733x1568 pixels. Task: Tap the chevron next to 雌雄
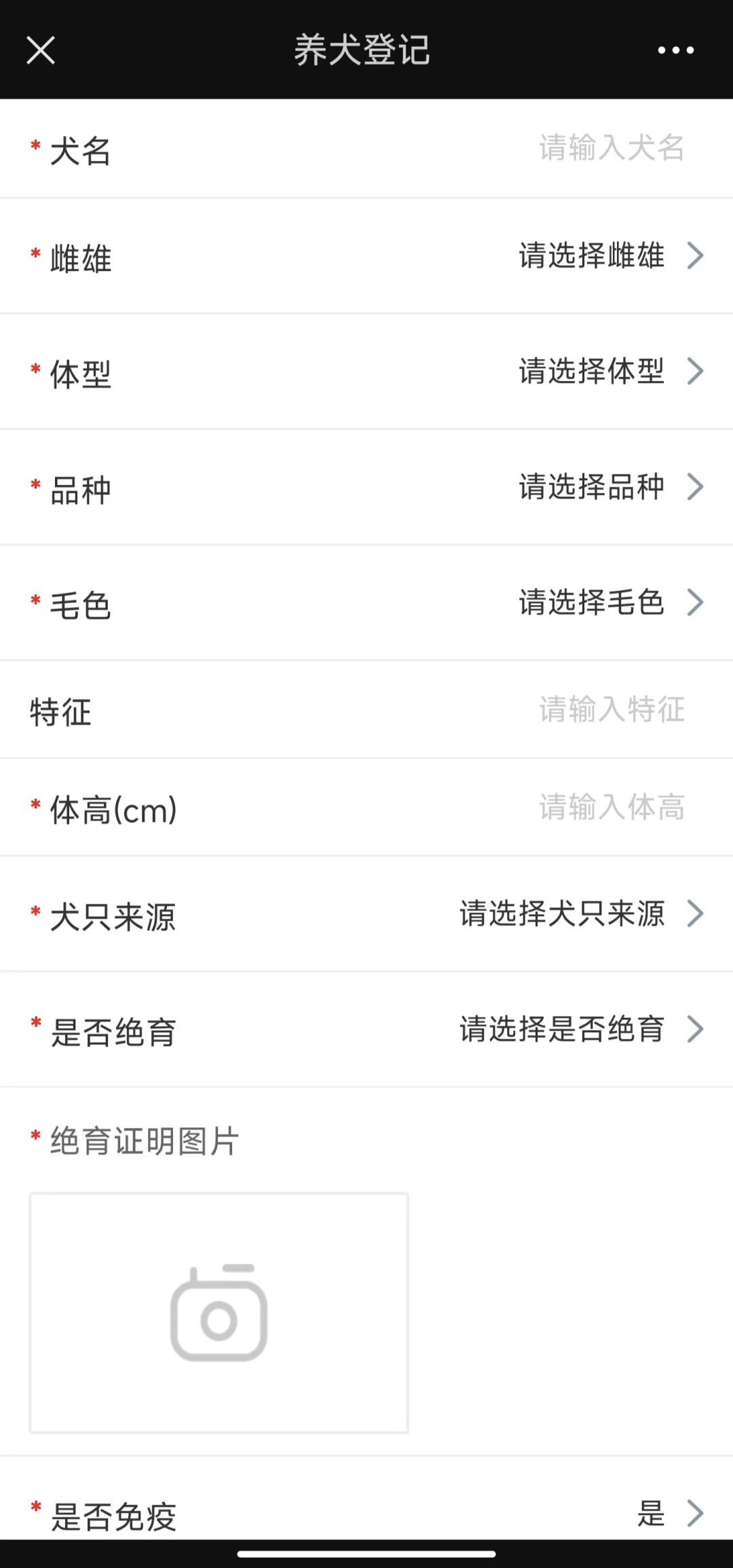point(696,257)
